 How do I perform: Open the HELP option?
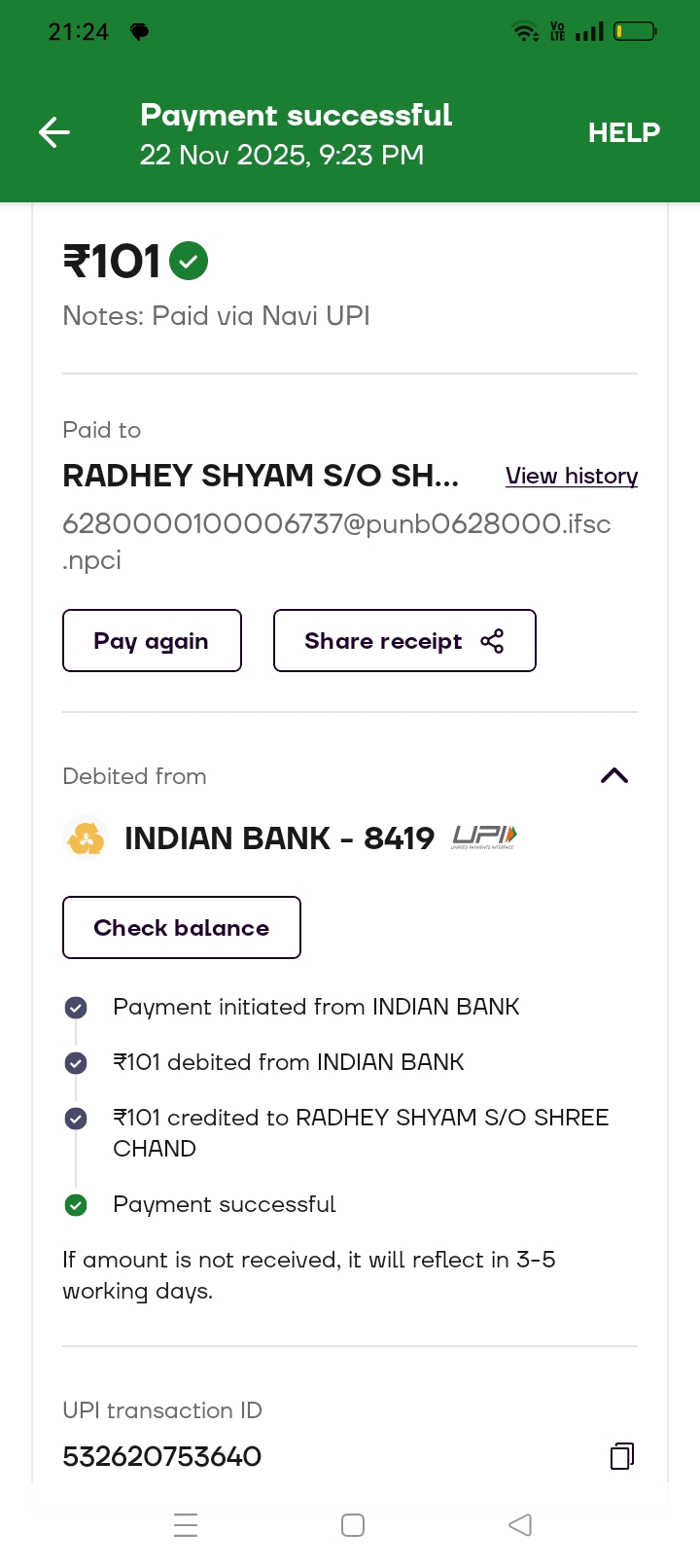click(623, 132)
